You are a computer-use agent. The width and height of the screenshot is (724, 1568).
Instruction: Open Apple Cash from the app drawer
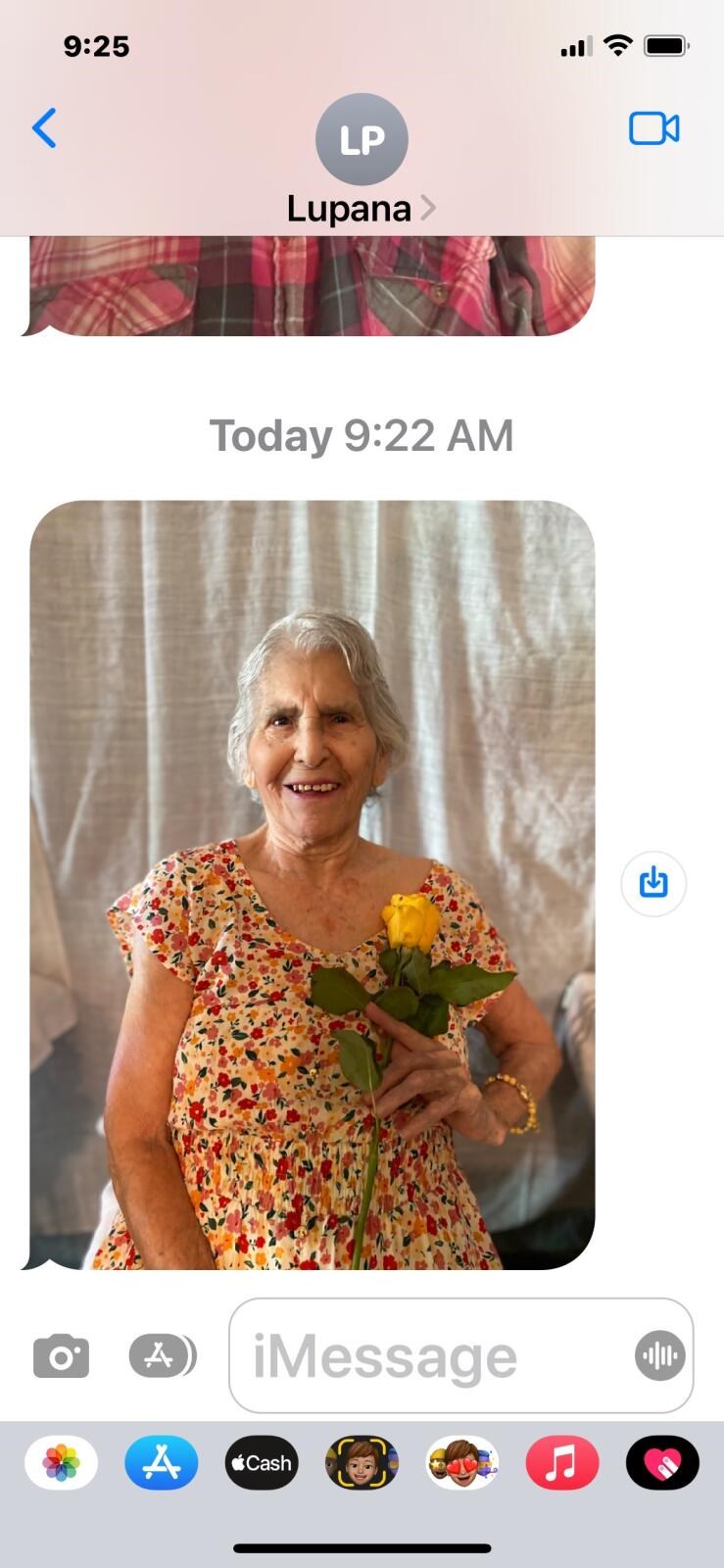261,1462
